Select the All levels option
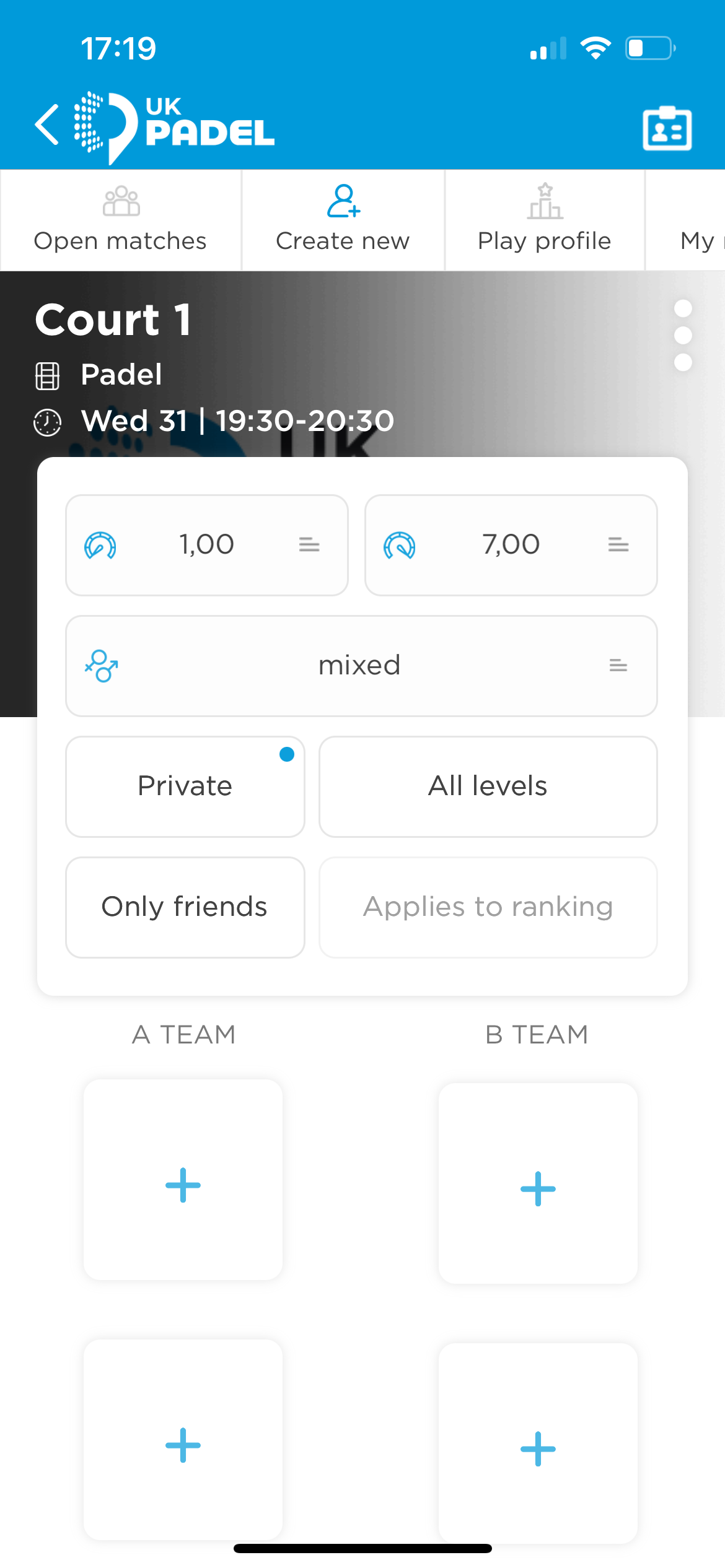 [x=488, y=786]
